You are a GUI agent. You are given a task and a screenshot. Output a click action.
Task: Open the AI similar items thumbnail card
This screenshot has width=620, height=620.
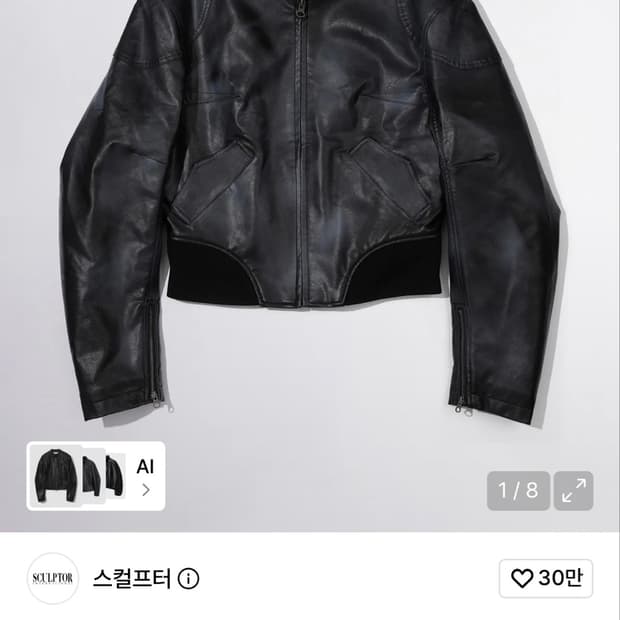click(x=96, y=476)
